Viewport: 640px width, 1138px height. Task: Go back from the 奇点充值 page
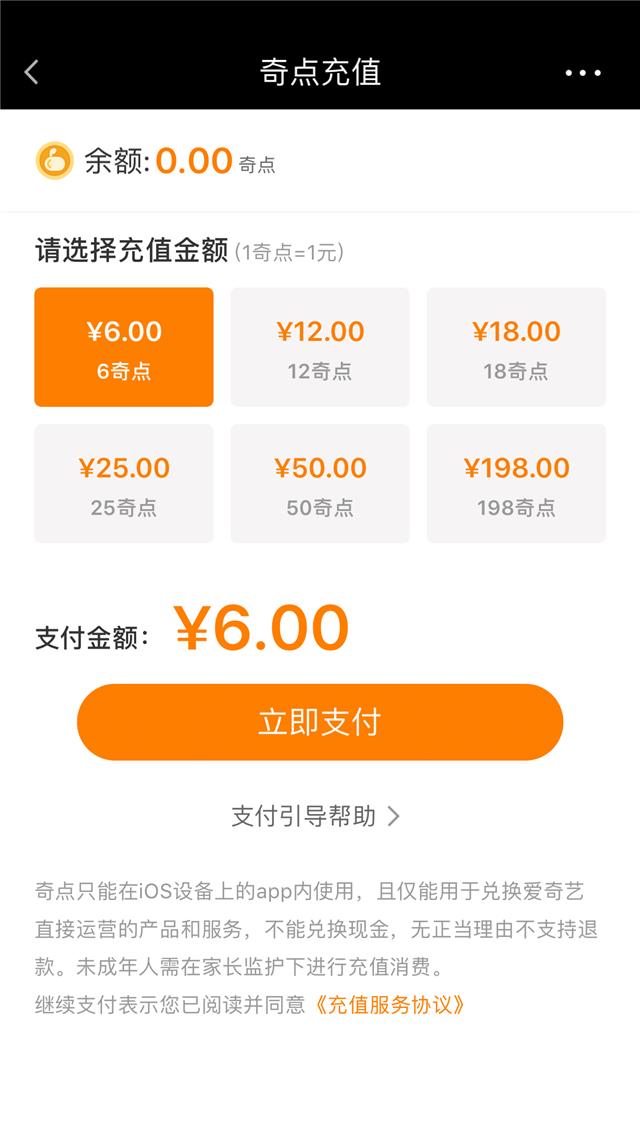coord(32,72)
